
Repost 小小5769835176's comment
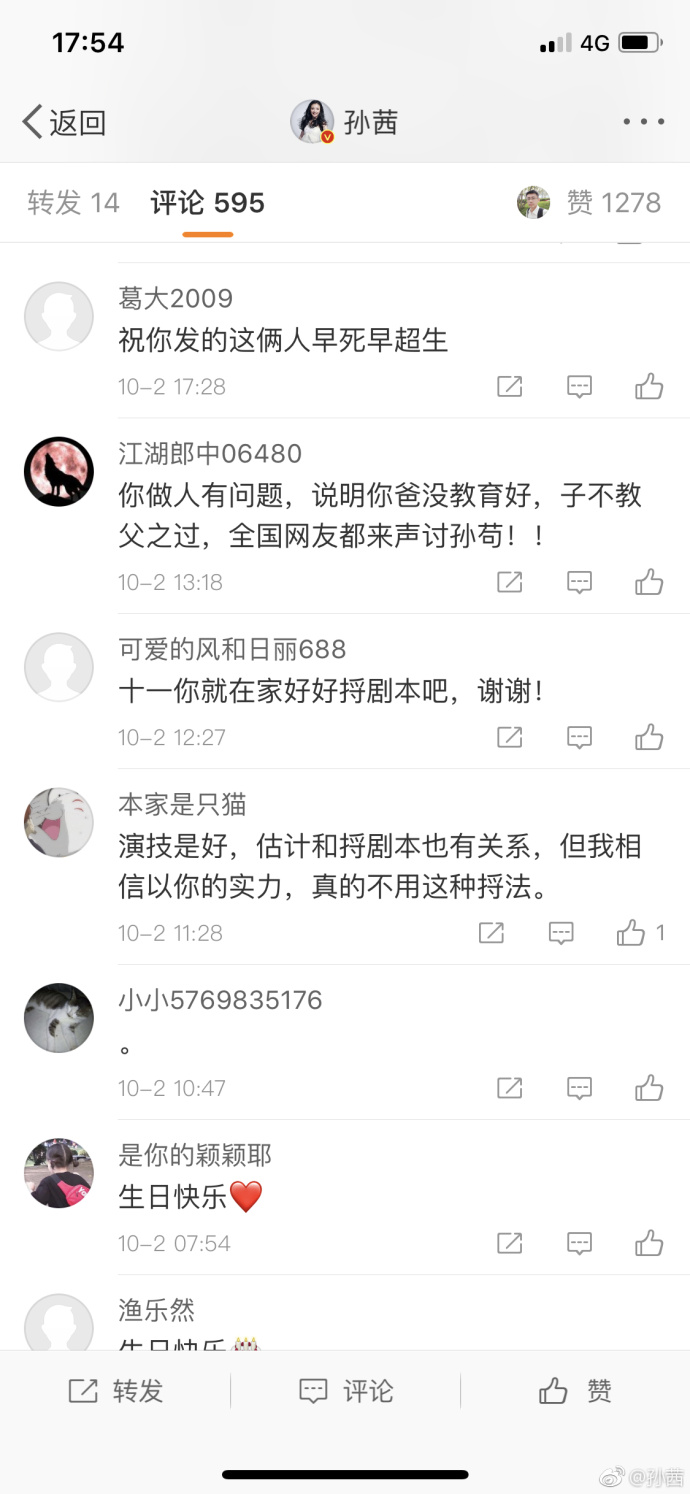tap(510, 1088)
